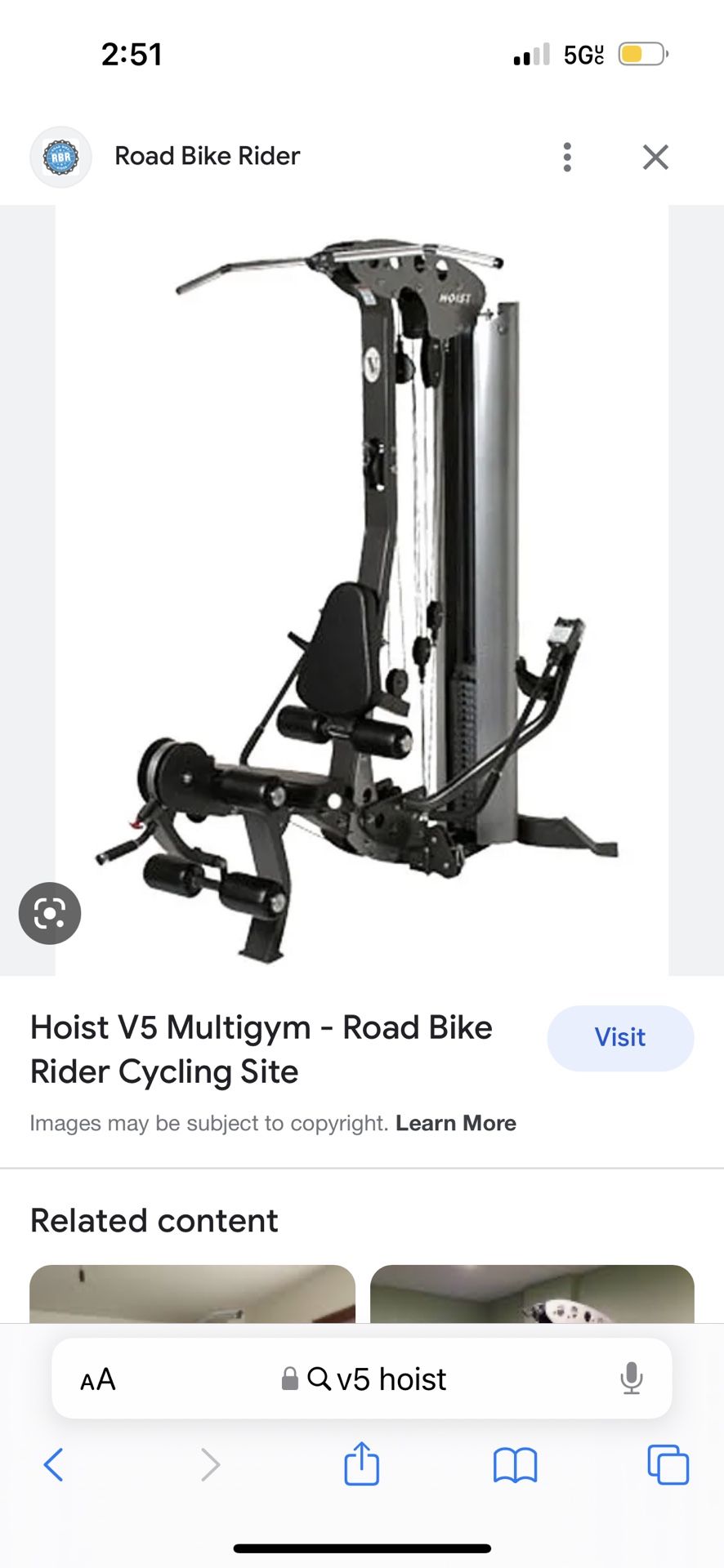Image resolution: width=724 pixels, height=1568 pixels.
Task: Open Safari bookmarks
Action: pos(515,1464)
